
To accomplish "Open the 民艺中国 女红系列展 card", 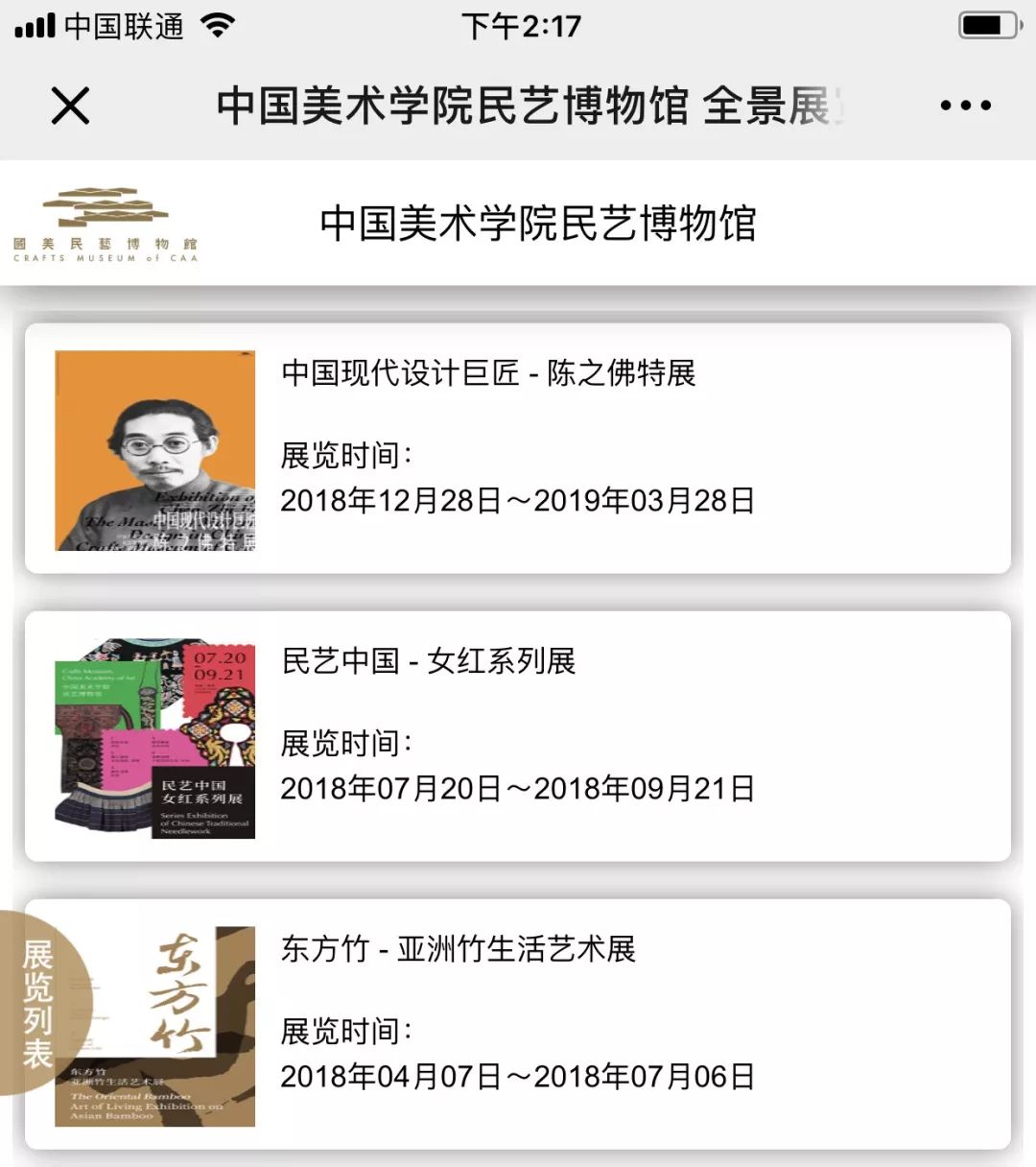I will [518, 736].
